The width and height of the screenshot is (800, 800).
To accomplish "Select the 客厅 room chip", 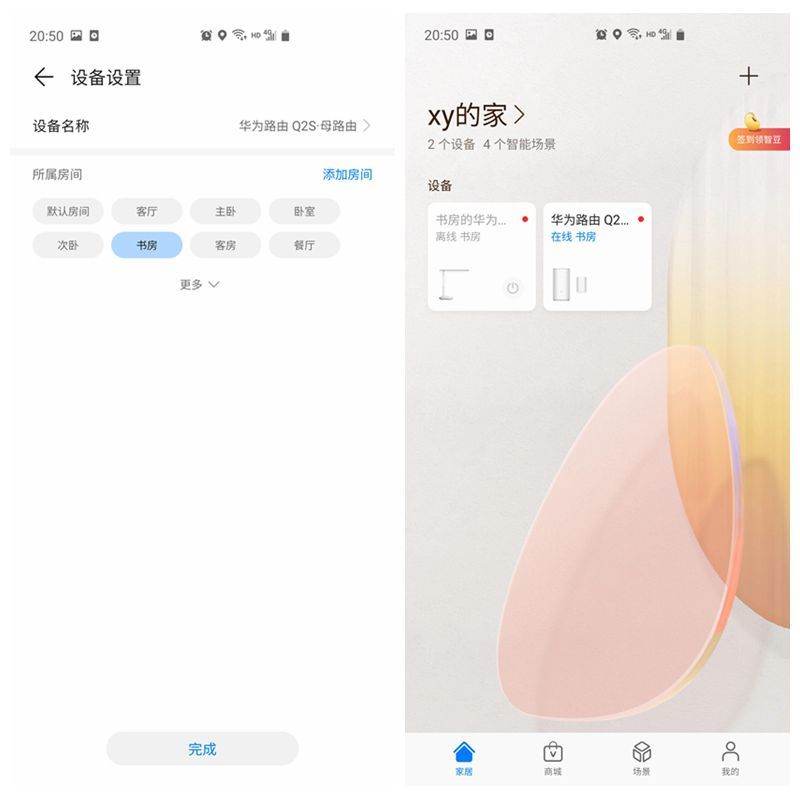I will tap(147, 211).
